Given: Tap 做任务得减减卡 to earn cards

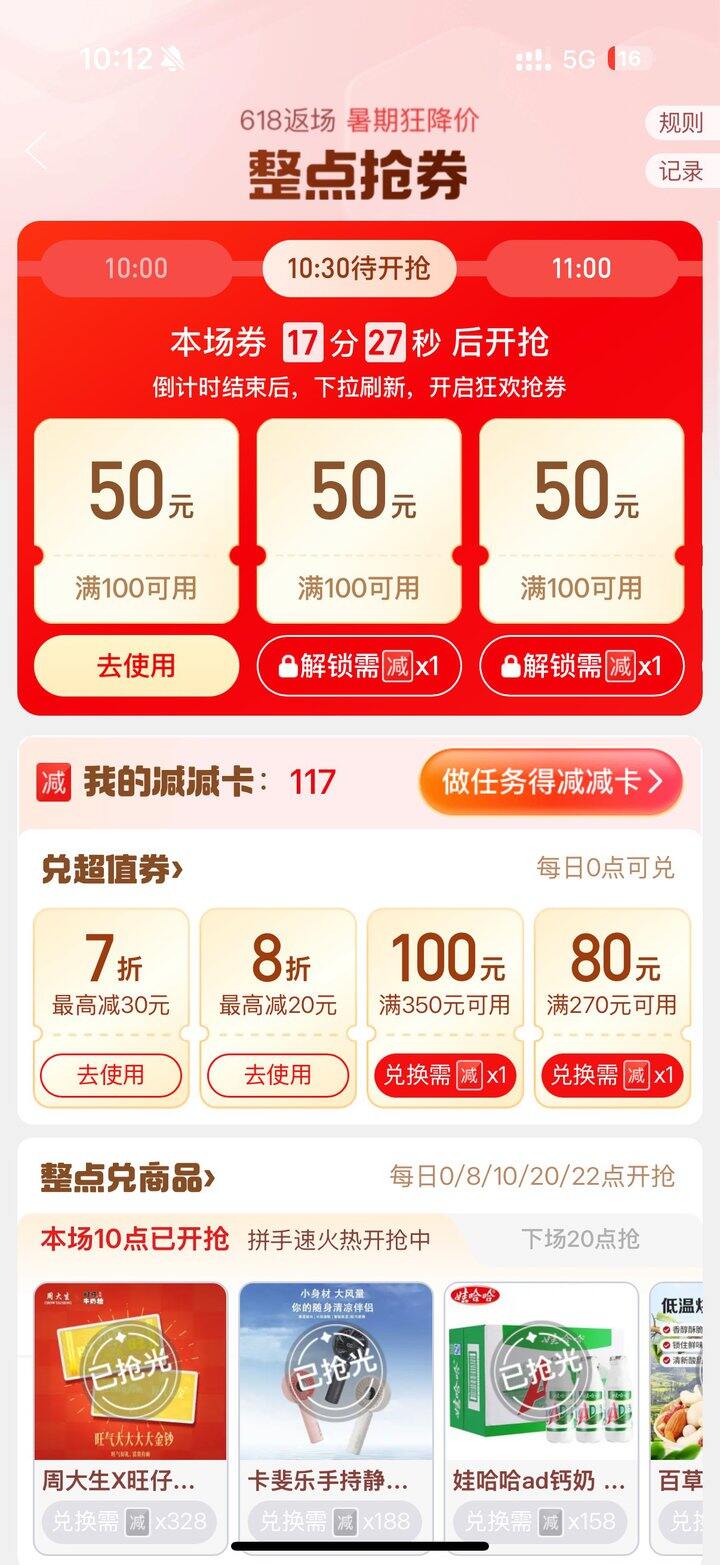Looking at the screenshot, I should tap(551, 781).
